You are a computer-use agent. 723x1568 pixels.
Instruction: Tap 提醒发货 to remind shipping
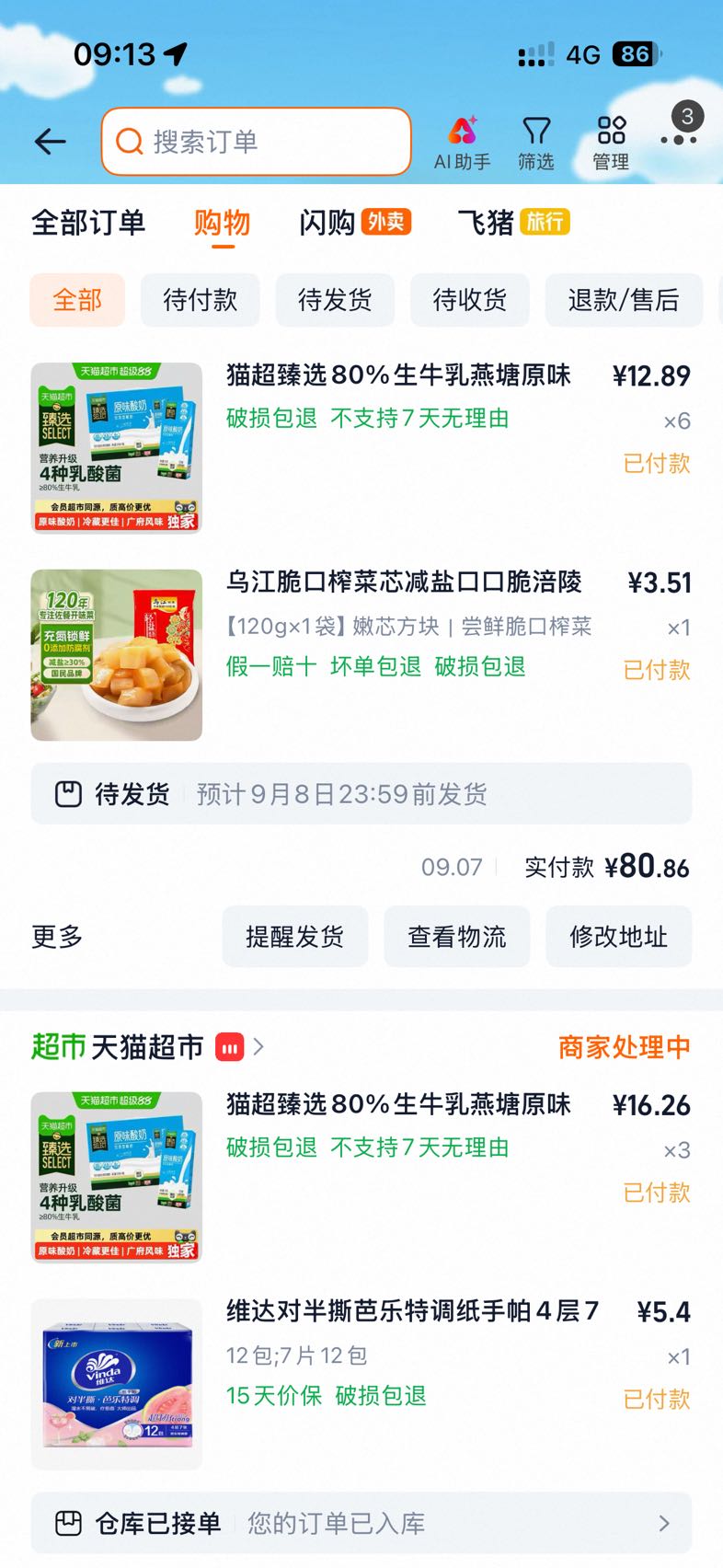click(295, 937)
